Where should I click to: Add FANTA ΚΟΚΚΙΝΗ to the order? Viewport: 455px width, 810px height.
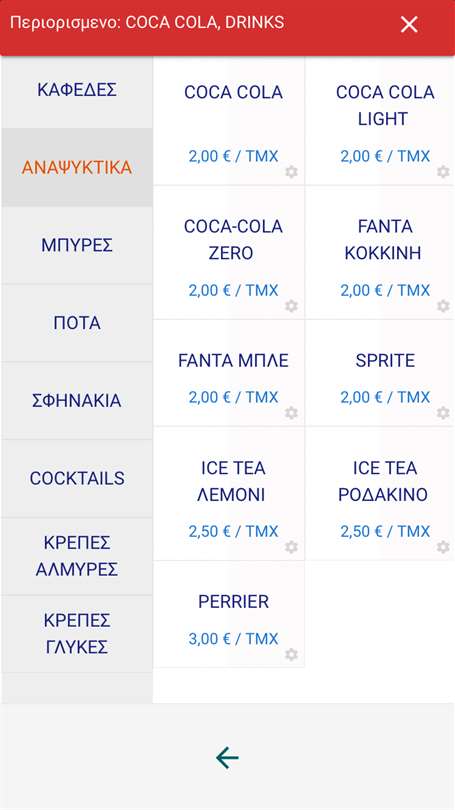(x=380, y=253)
